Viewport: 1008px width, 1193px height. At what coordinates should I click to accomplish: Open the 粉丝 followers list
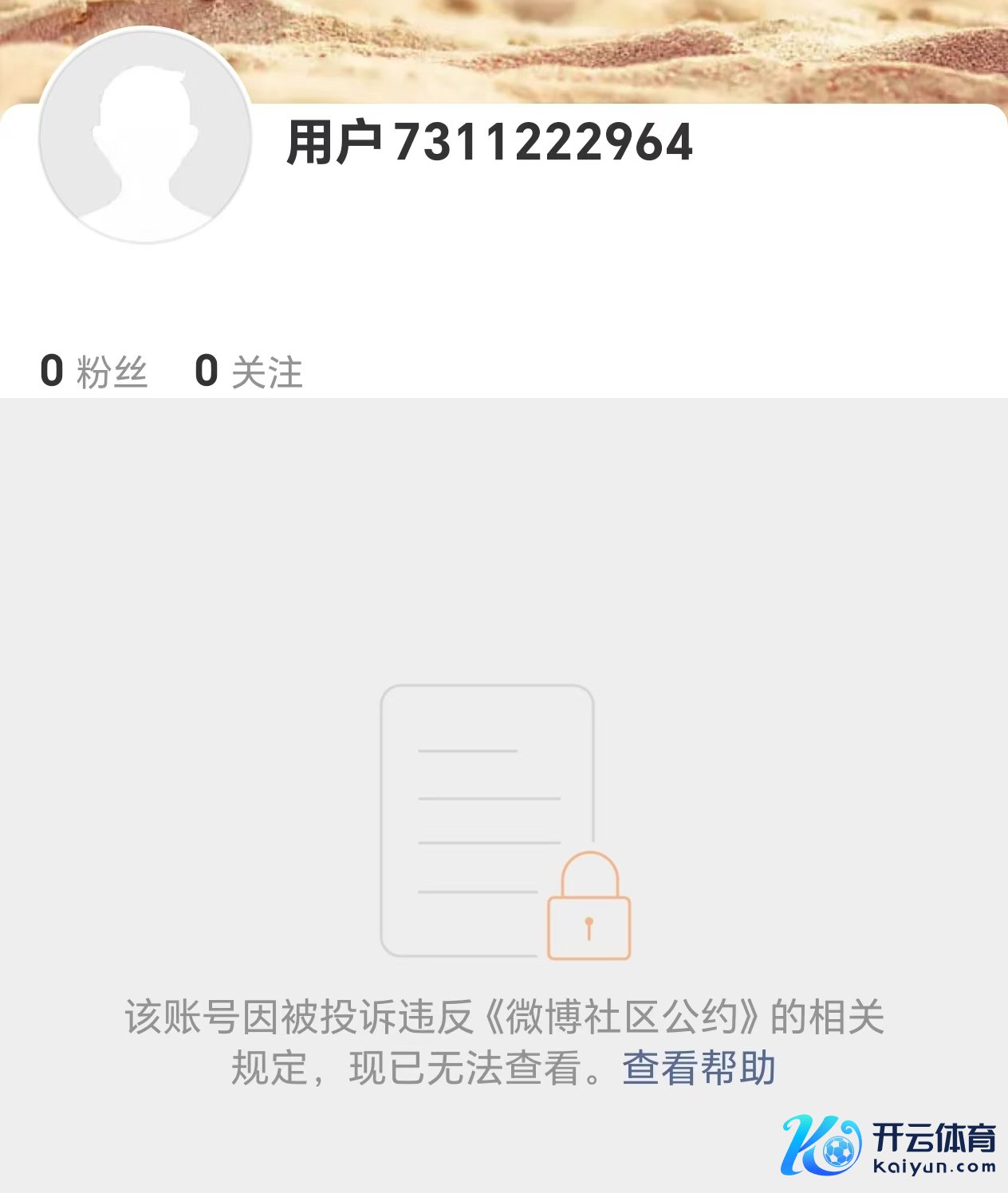94,372
